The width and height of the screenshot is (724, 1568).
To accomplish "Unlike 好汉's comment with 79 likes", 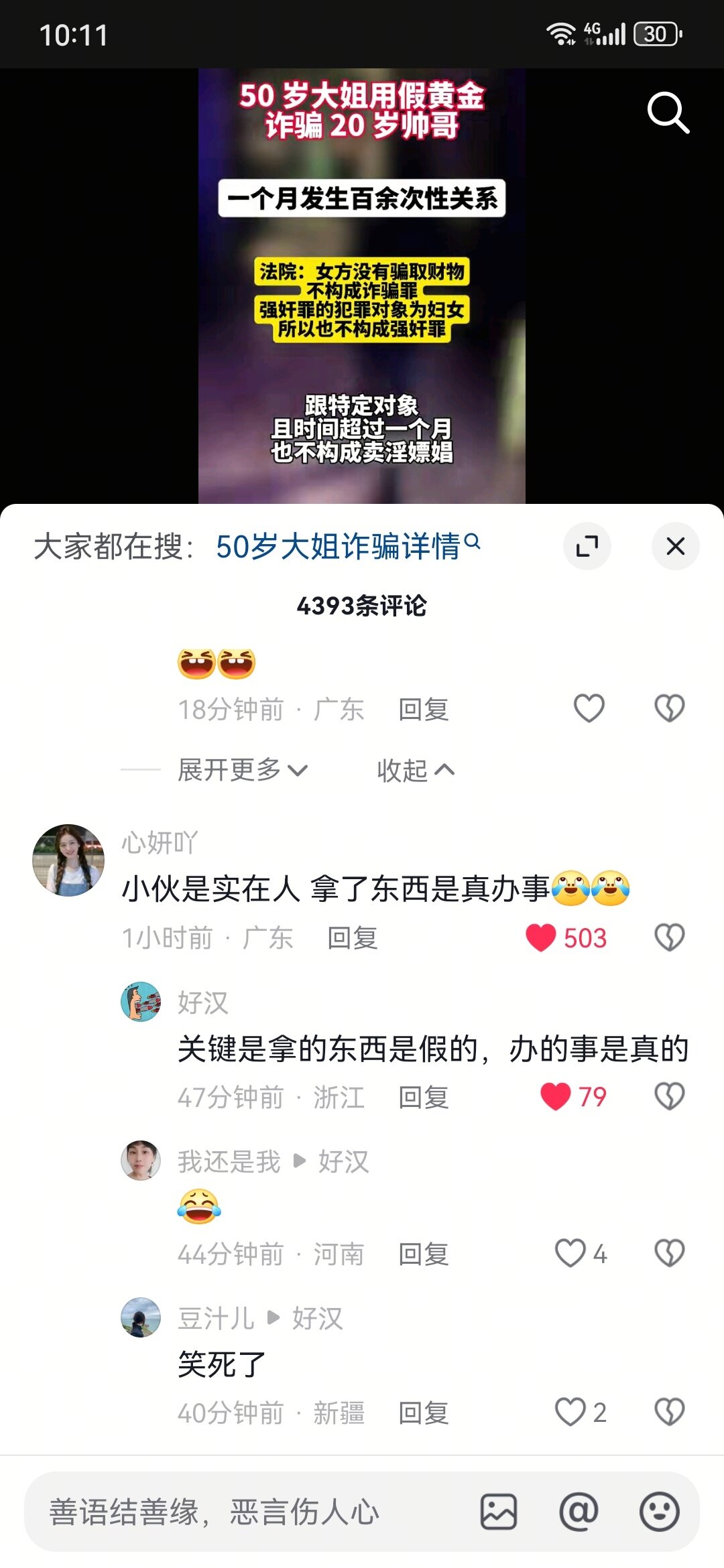I will point(556,1096).
